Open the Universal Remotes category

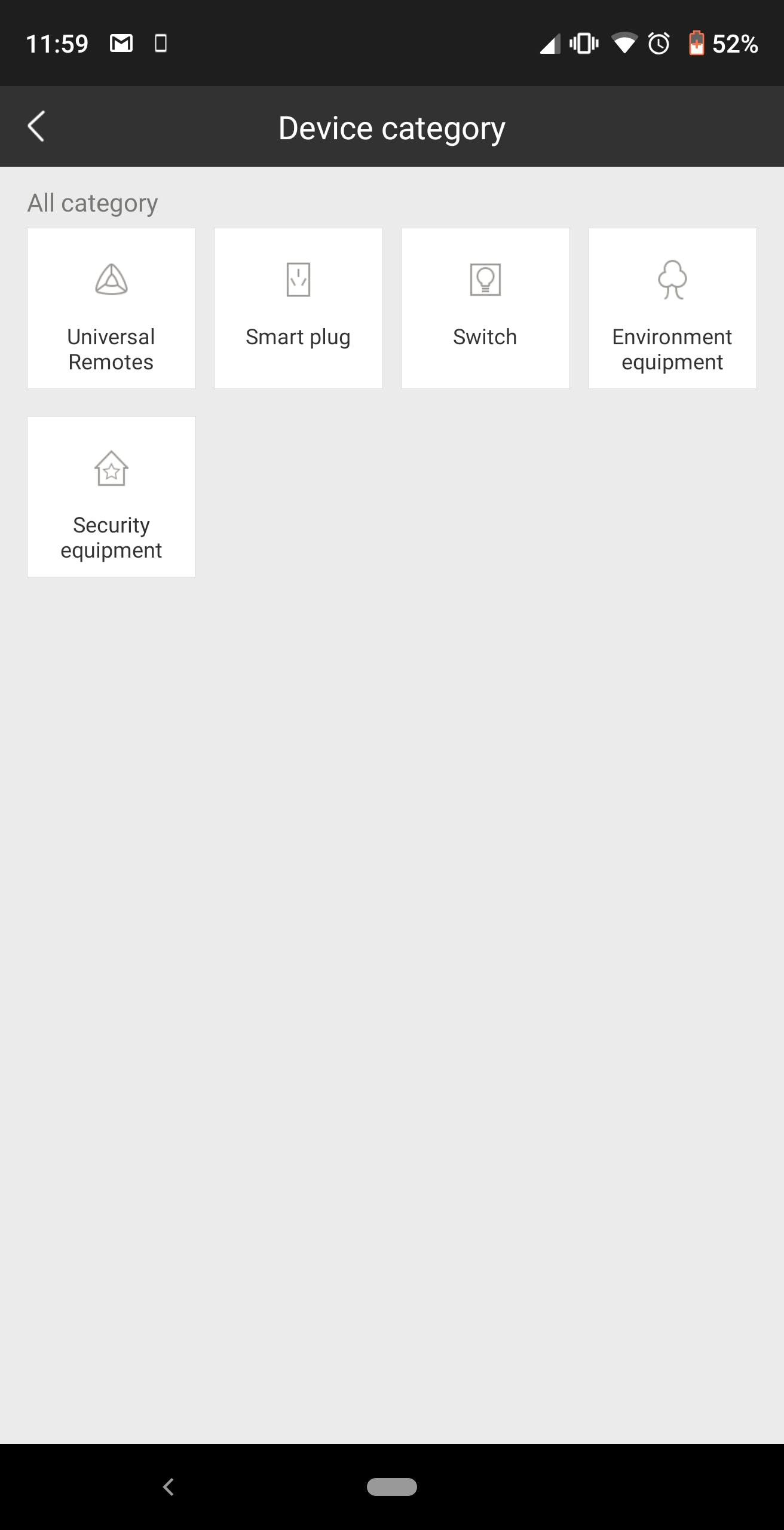(111, 308)
